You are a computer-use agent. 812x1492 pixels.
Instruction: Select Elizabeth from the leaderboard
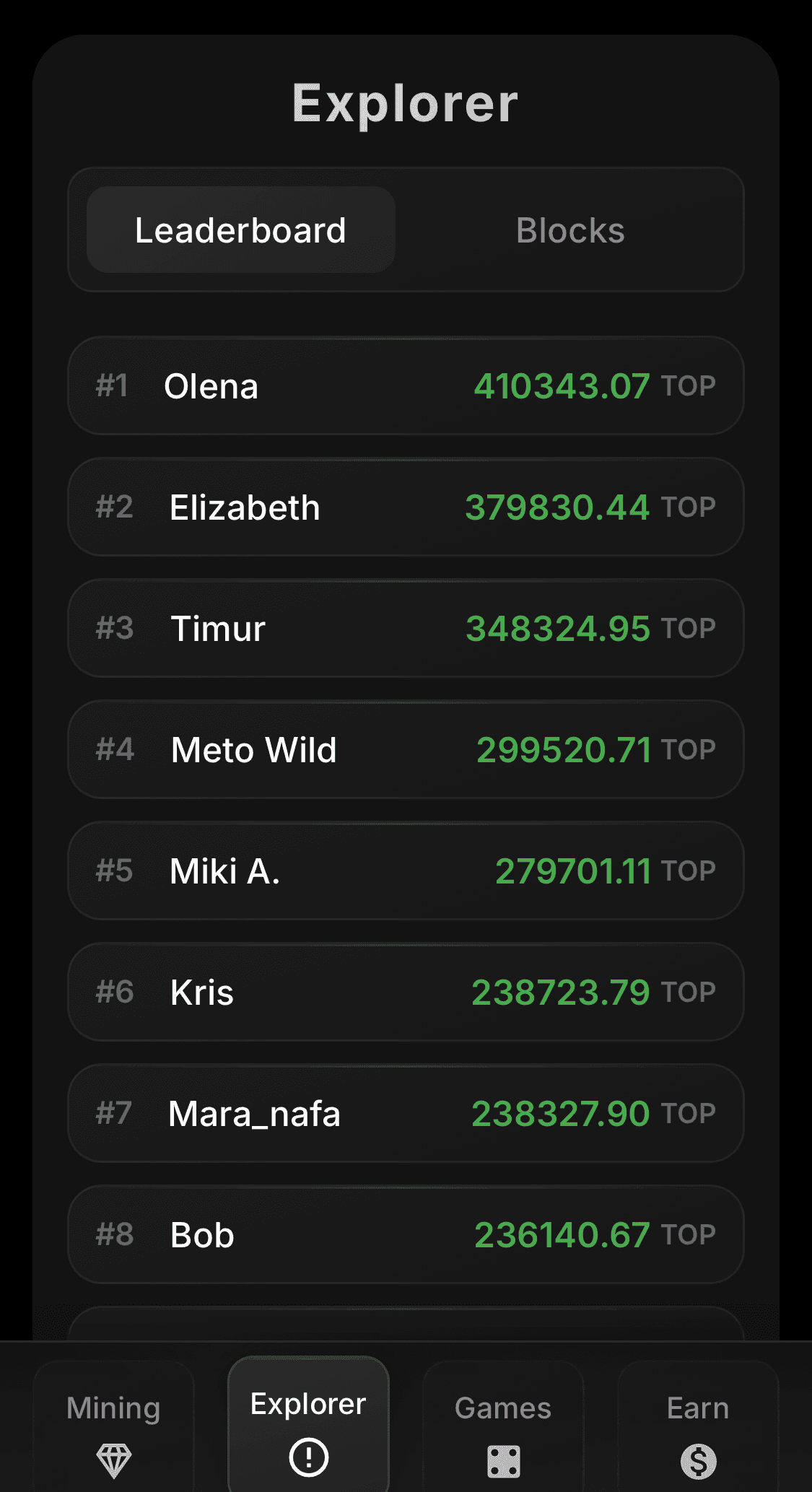pyautogui.click(x=406, y=507)
